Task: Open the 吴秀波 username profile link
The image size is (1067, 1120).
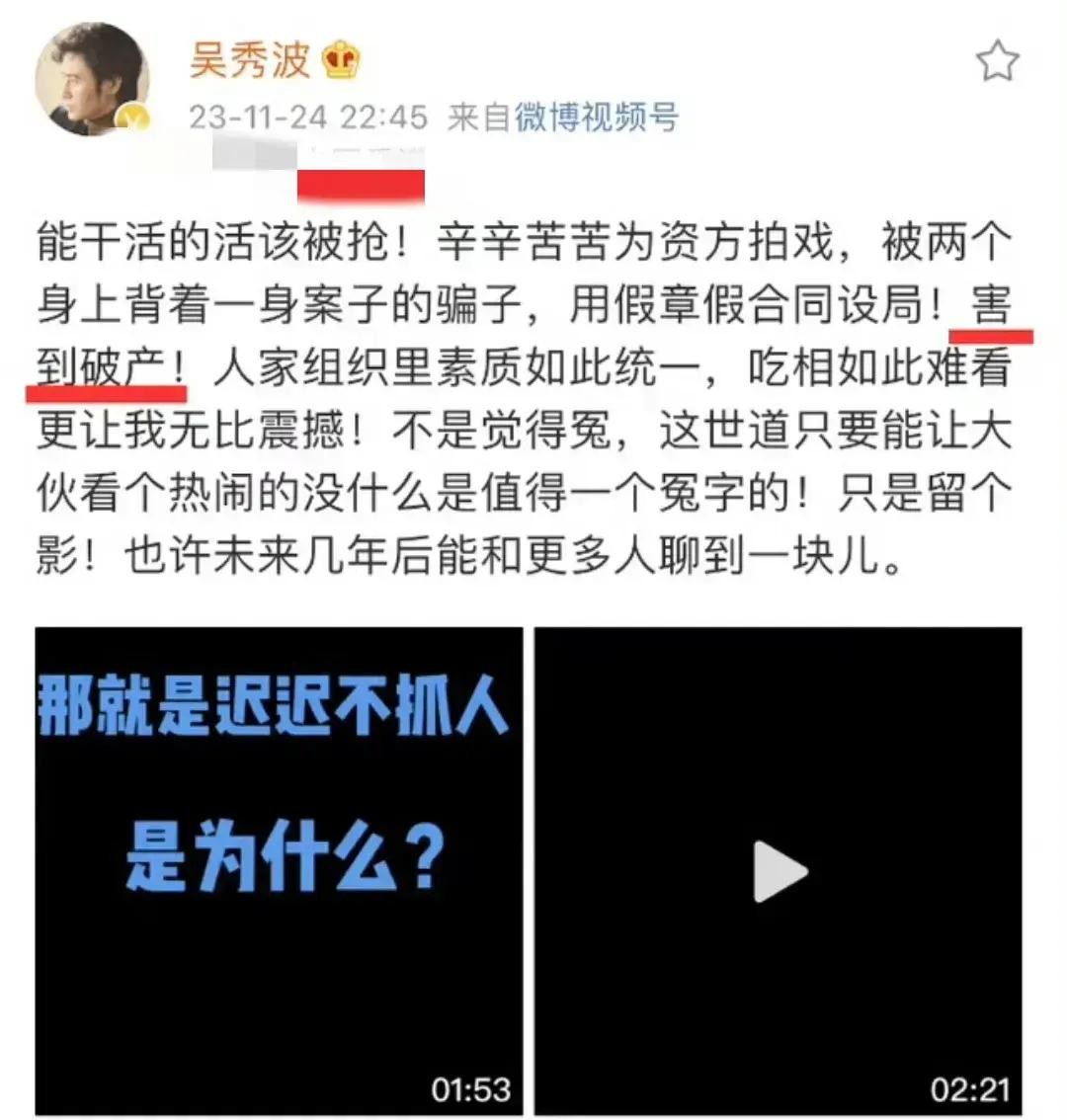Action: 249,59
